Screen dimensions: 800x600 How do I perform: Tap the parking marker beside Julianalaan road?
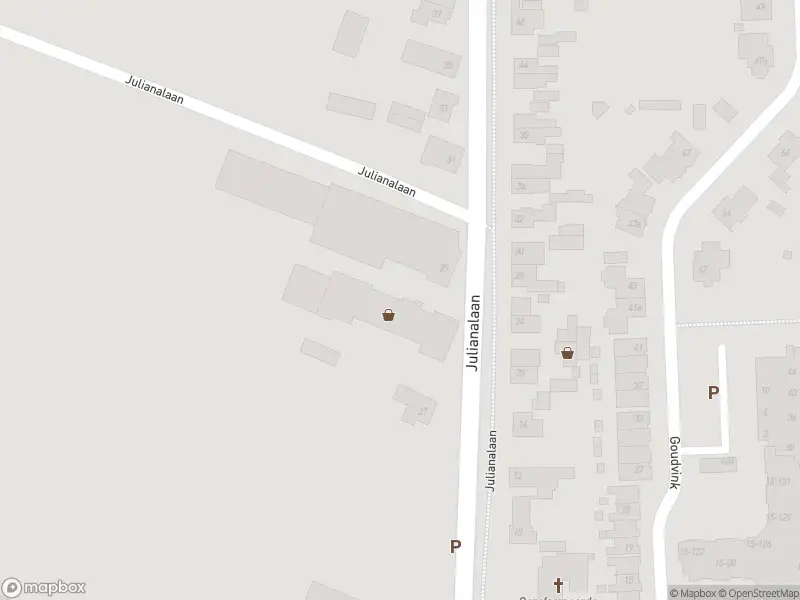point(456,546)
